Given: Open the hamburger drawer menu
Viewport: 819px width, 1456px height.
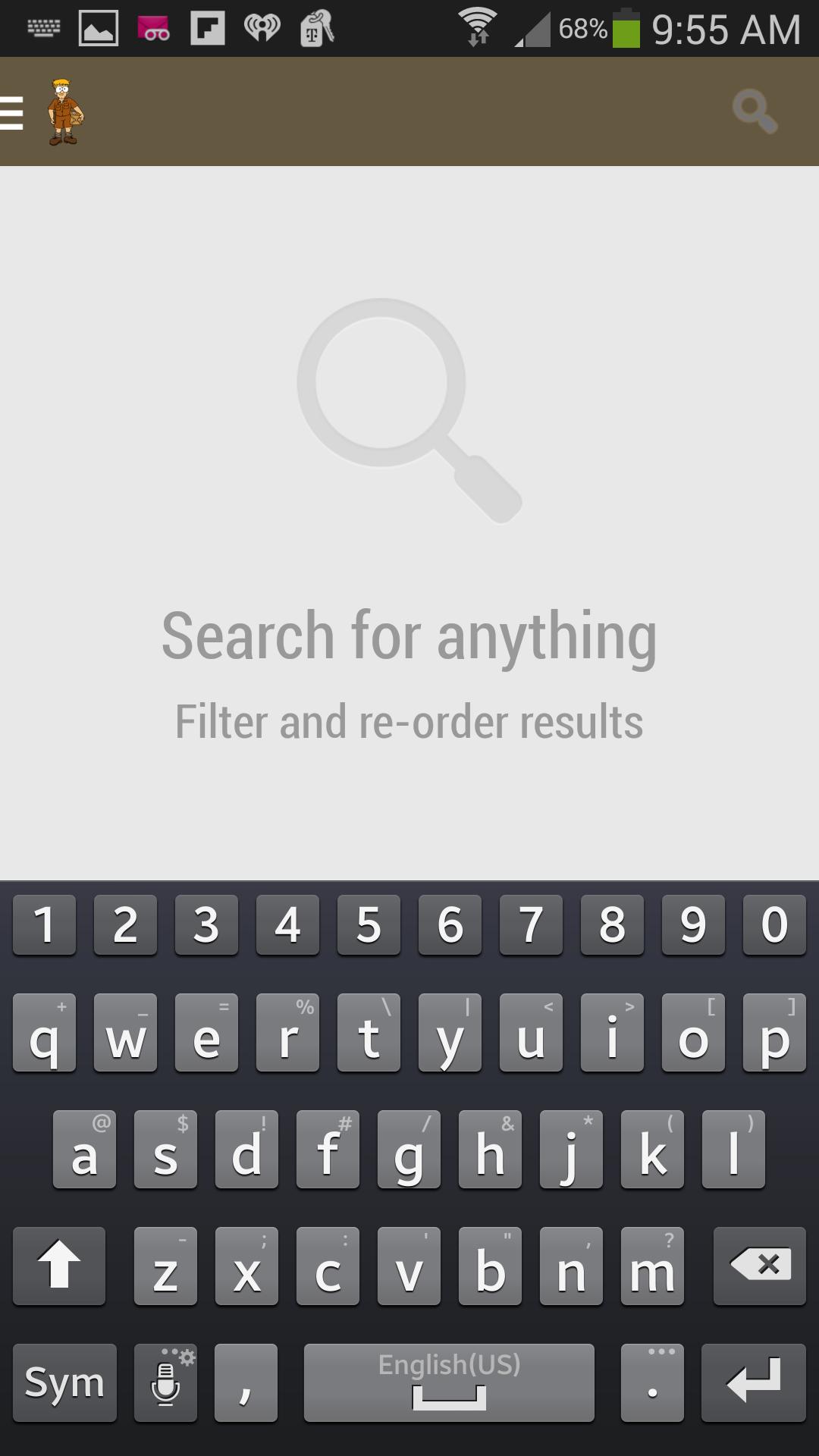Looking at the screenshot, I should [12, 113].
